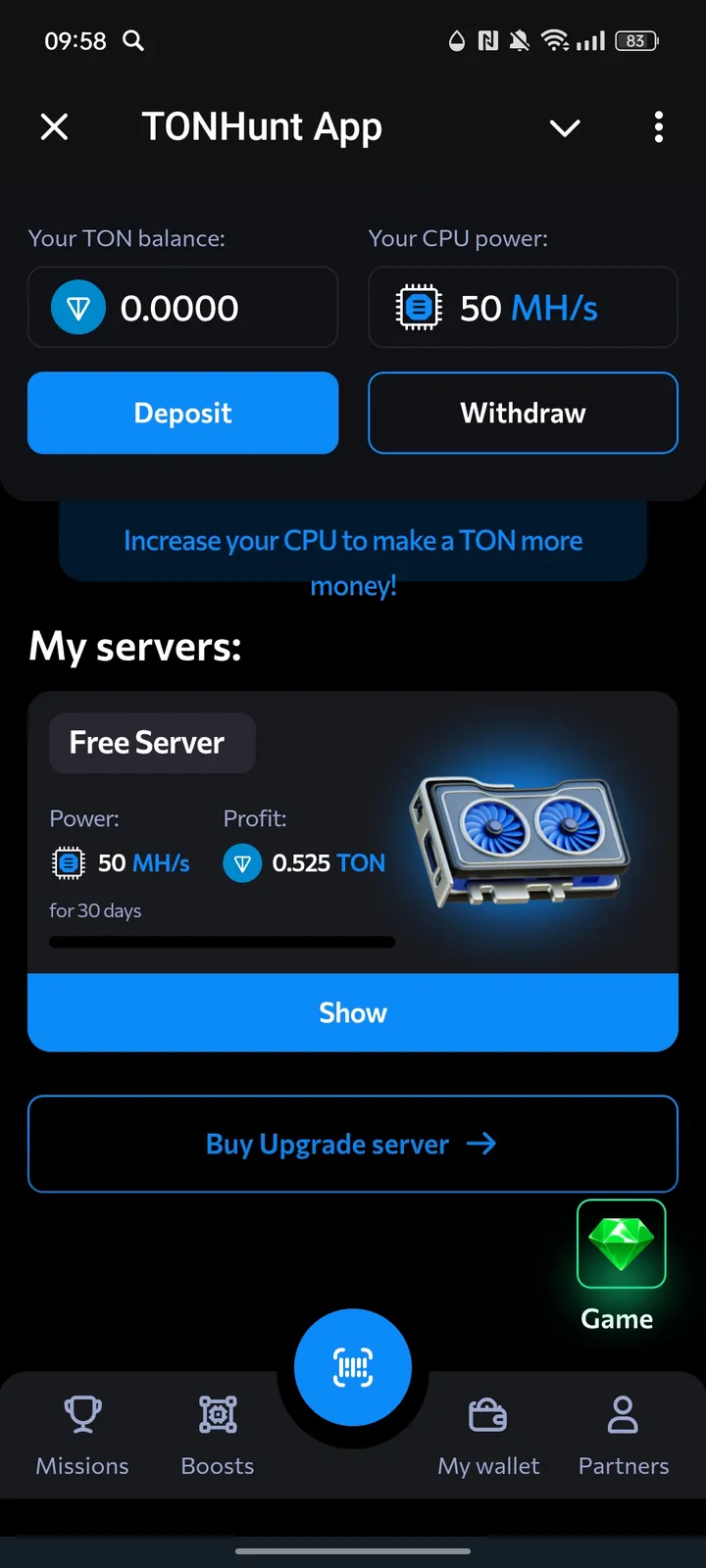This screenshot has width=706, height=1568.
Task: Click the 30-day server progress bar
Action: [x=221, y=942]
